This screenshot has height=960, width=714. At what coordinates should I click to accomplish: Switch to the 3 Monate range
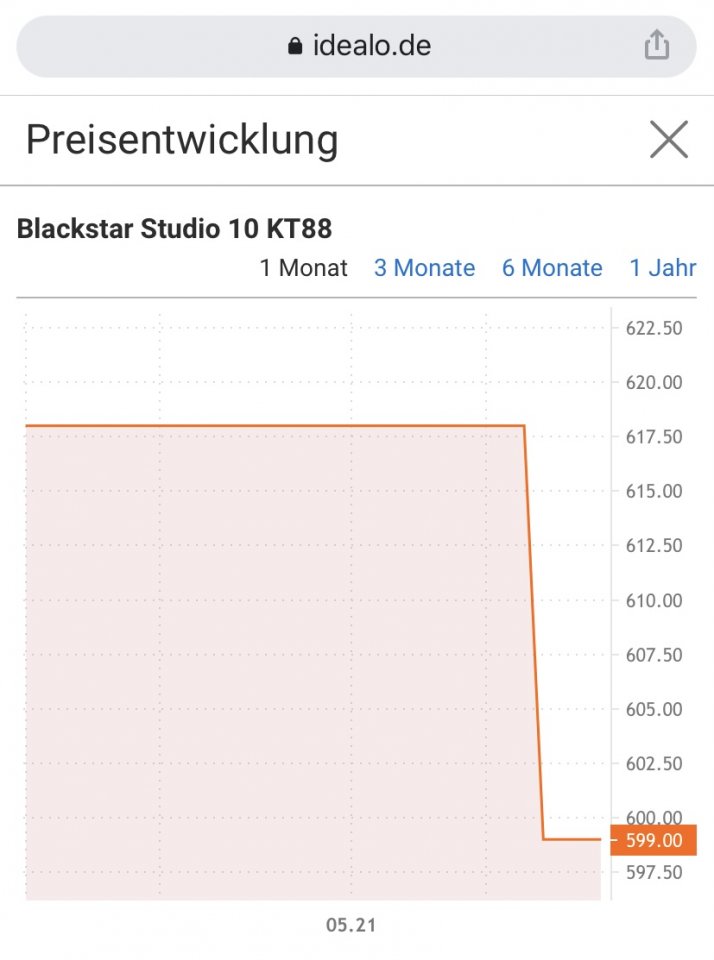tap(424, 268)
